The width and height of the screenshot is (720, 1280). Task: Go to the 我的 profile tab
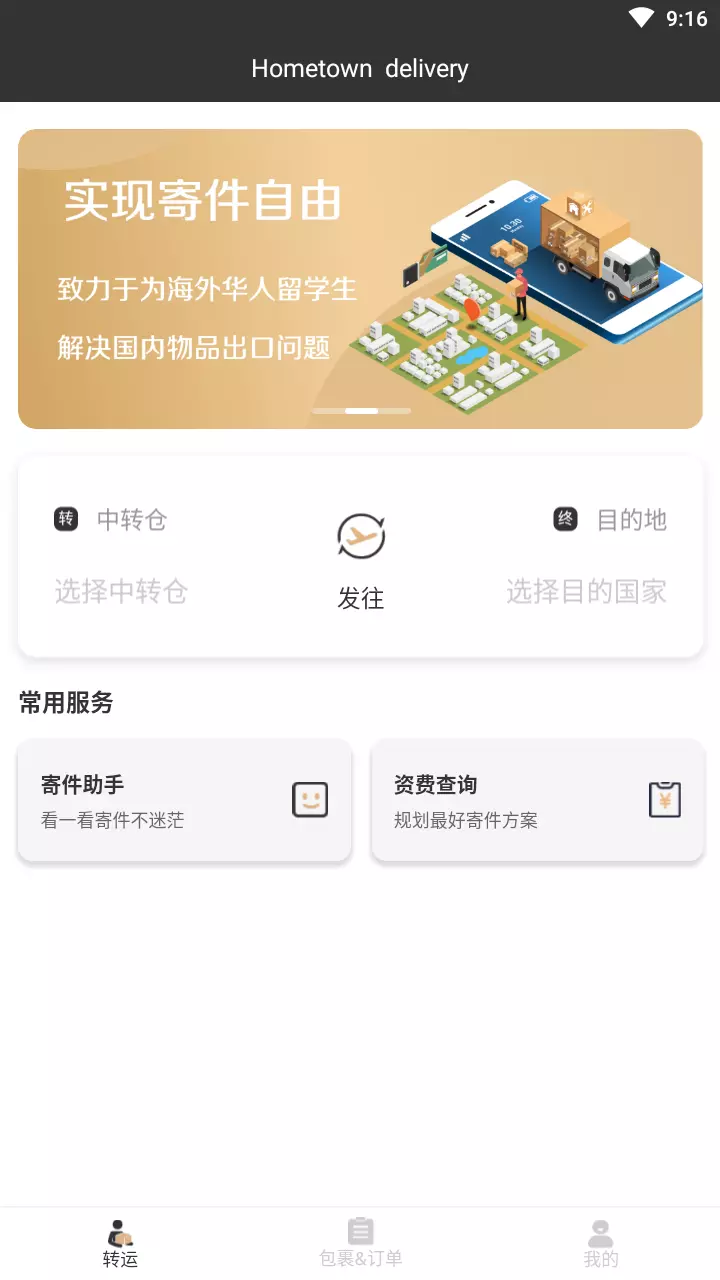[x=600, y=1244]
